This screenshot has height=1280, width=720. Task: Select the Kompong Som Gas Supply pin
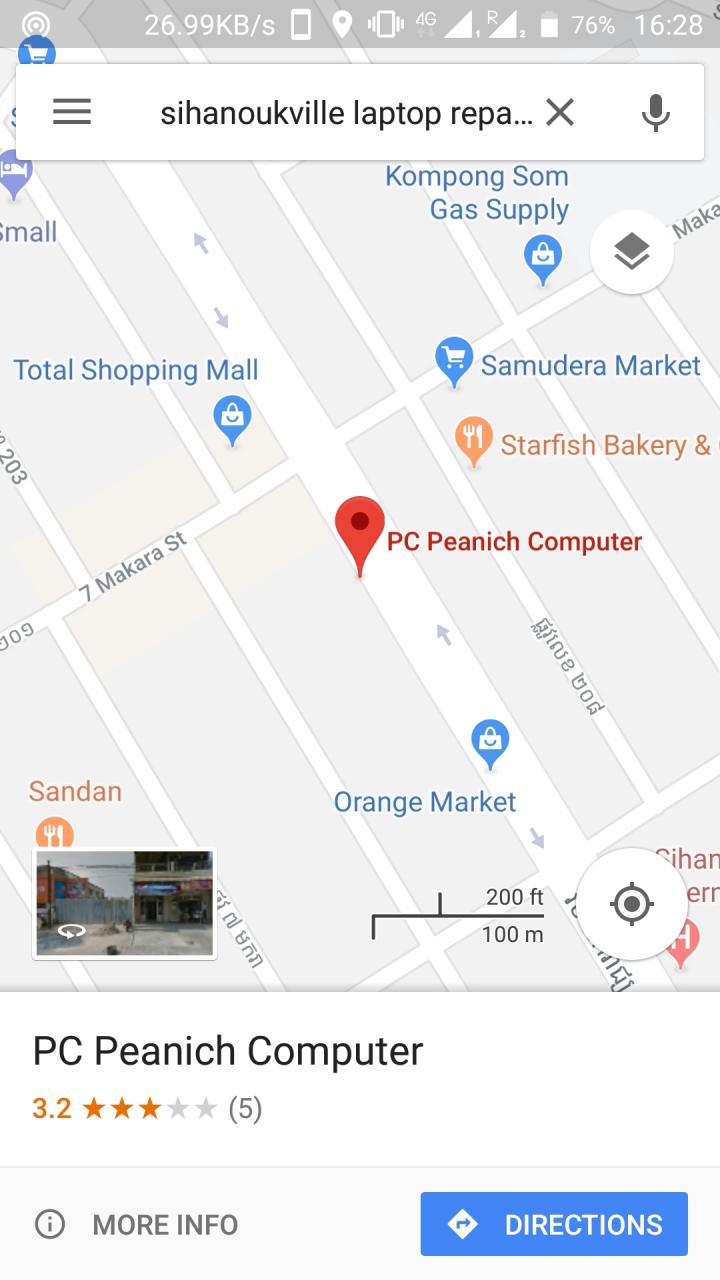click(x=543, y=259)
